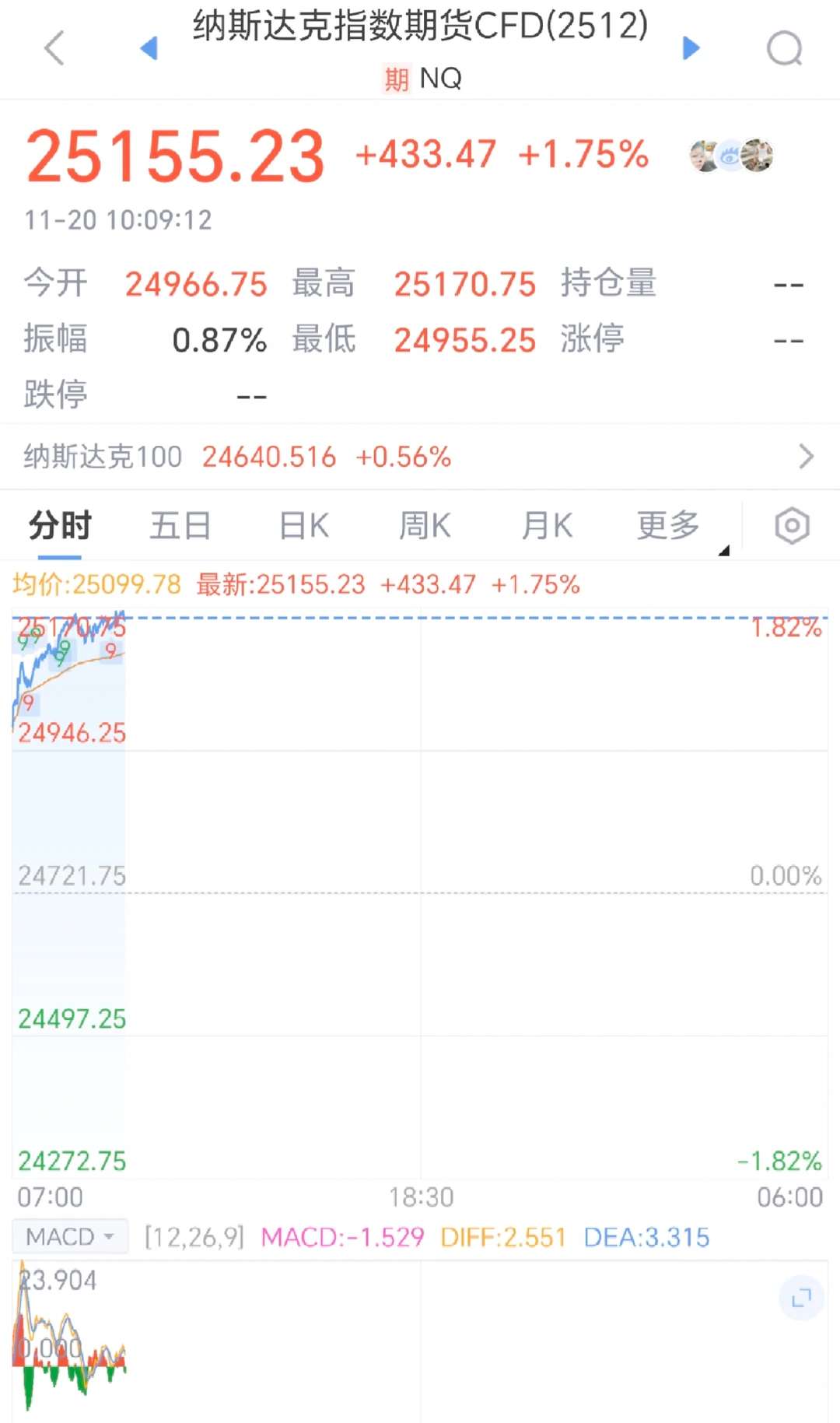This screenshot has width=840, height=1423.
Task: Open the search function
Action: click(786, 48)
